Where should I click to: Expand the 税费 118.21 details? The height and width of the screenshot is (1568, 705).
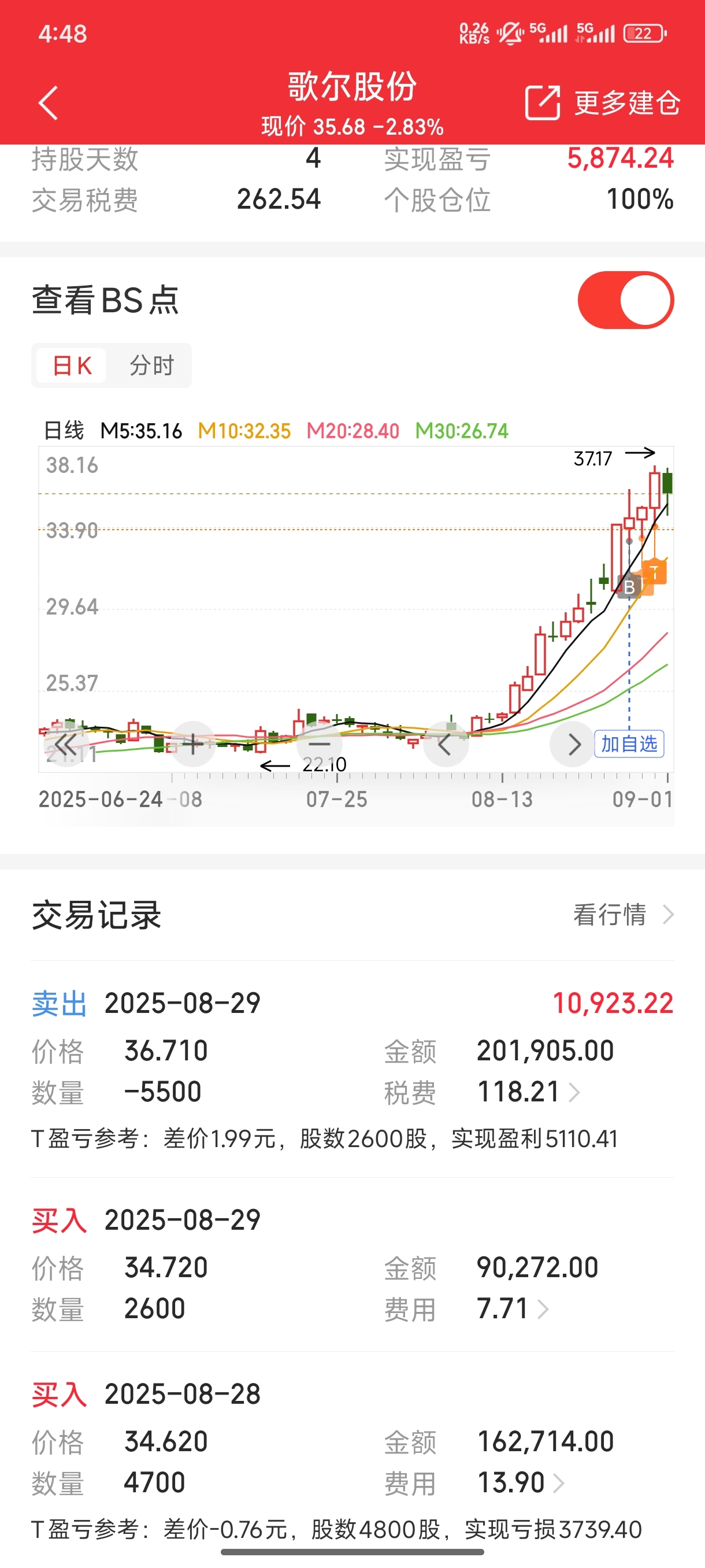[x=528, y=1092]
